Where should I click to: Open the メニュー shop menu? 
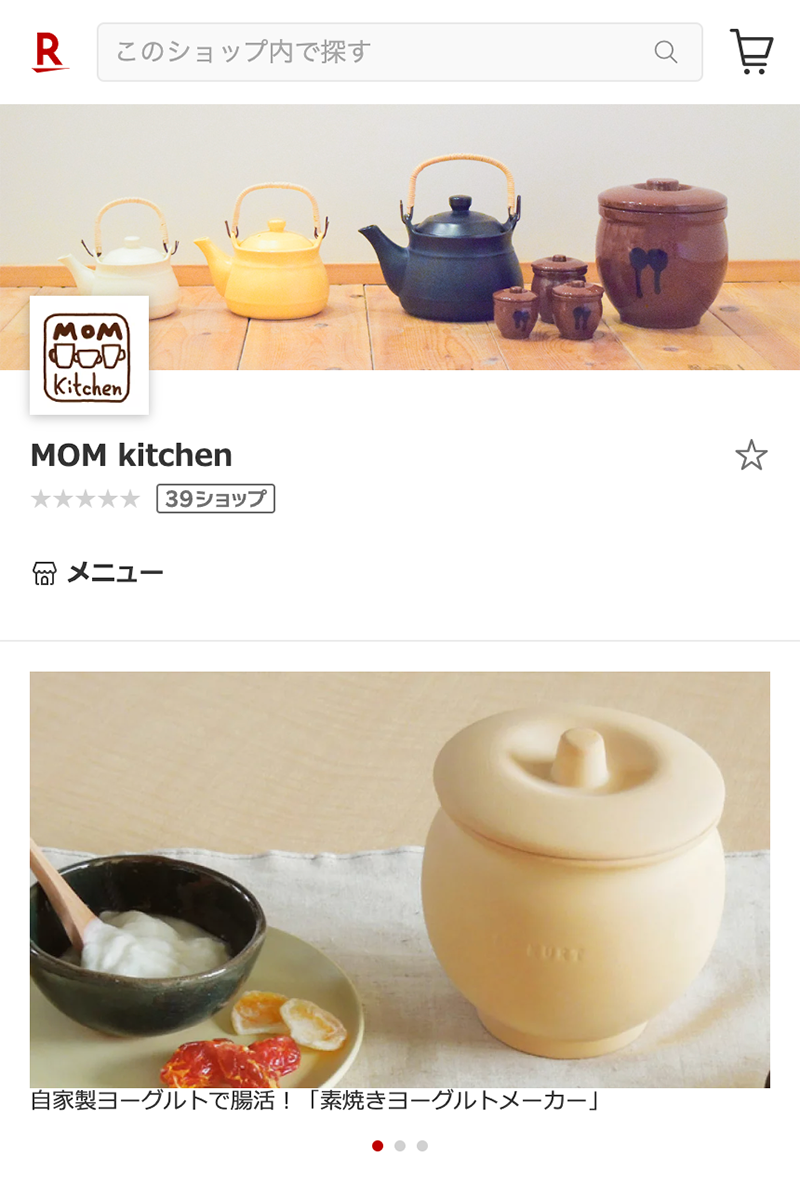click(x=98, y=573)
